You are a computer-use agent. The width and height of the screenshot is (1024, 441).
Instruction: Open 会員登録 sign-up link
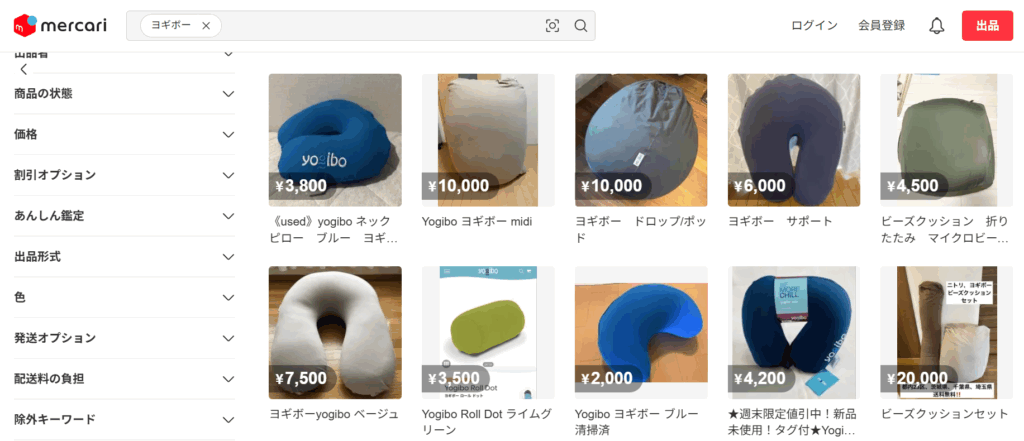pos(881,26)
